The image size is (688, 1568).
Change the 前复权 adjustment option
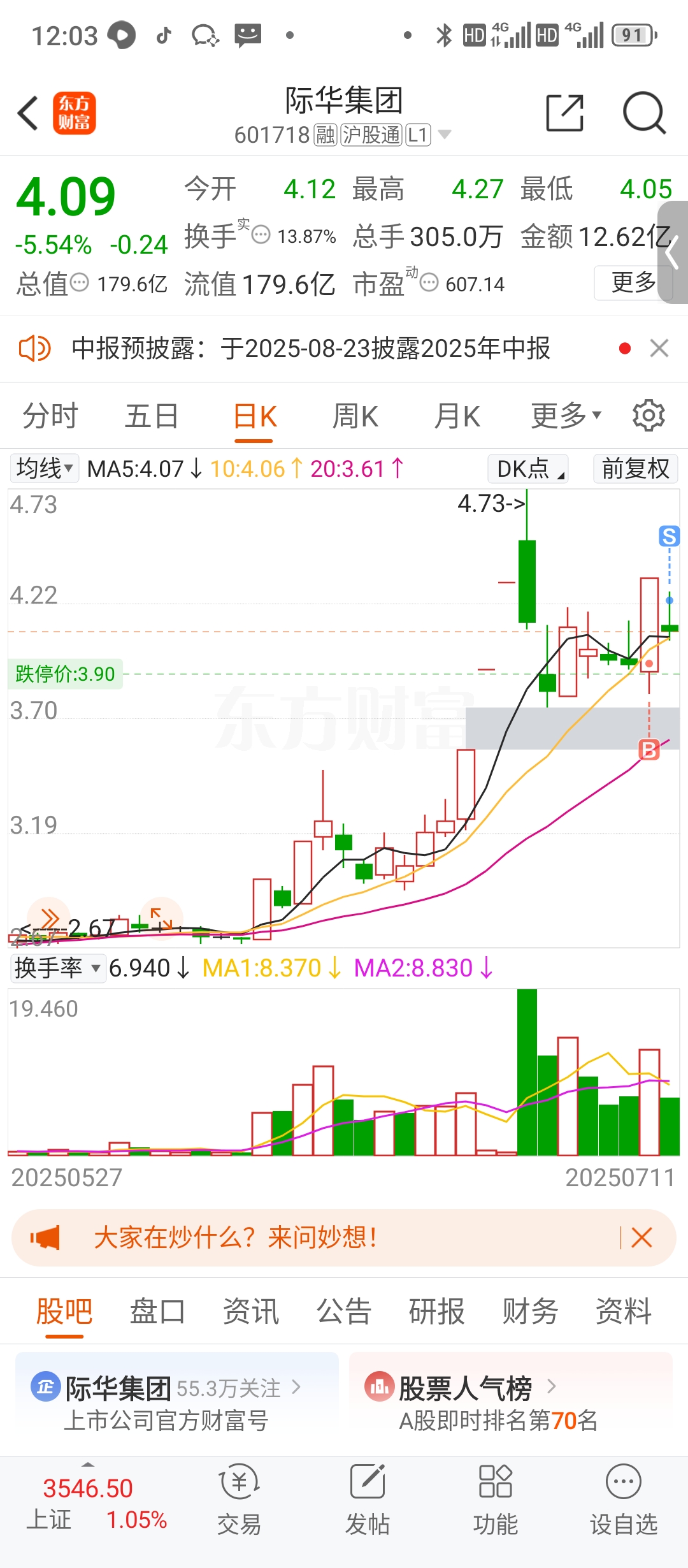click(x=635, y=468)
